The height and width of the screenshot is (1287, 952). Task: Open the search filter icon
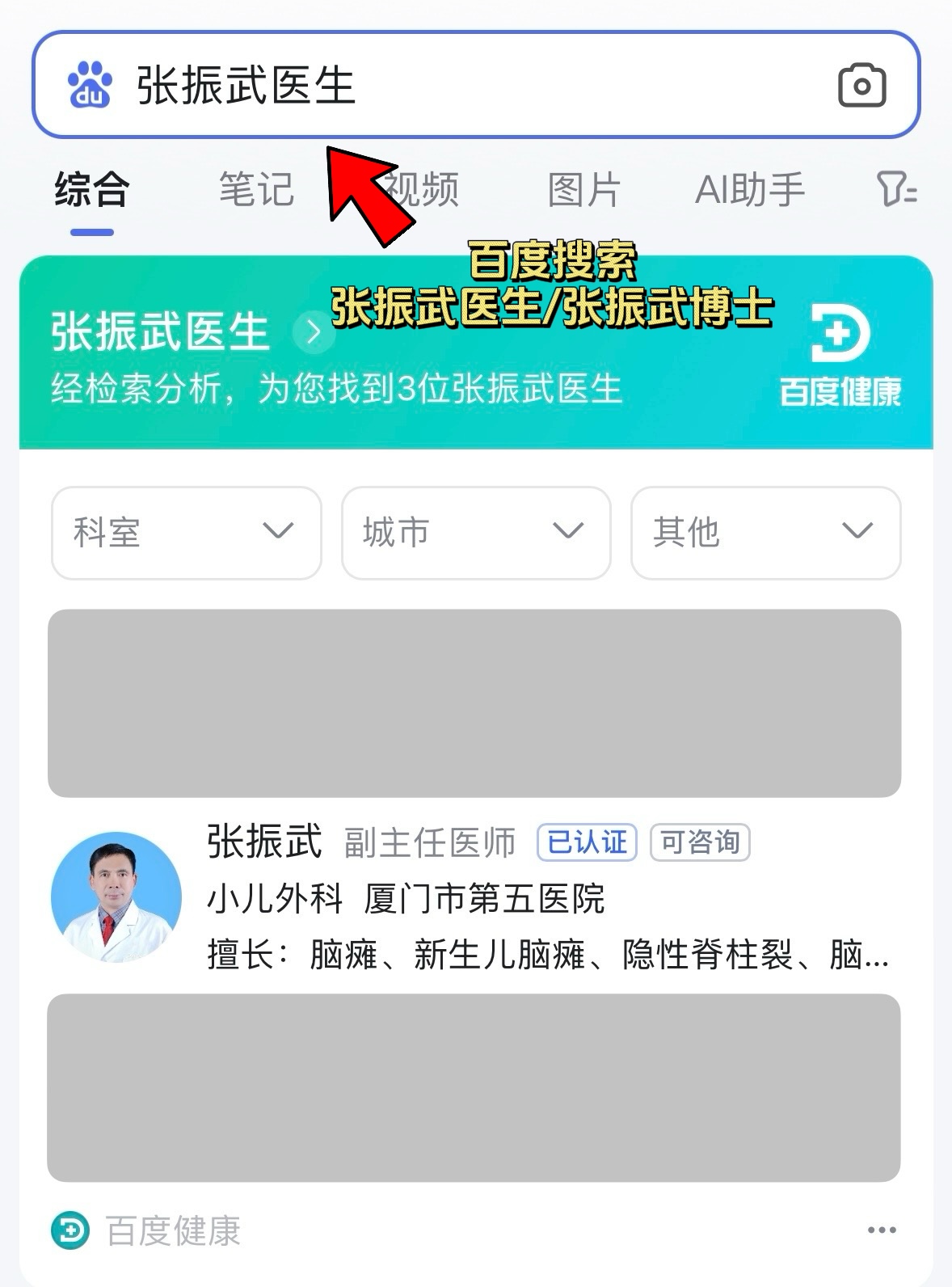click(895, 191)
